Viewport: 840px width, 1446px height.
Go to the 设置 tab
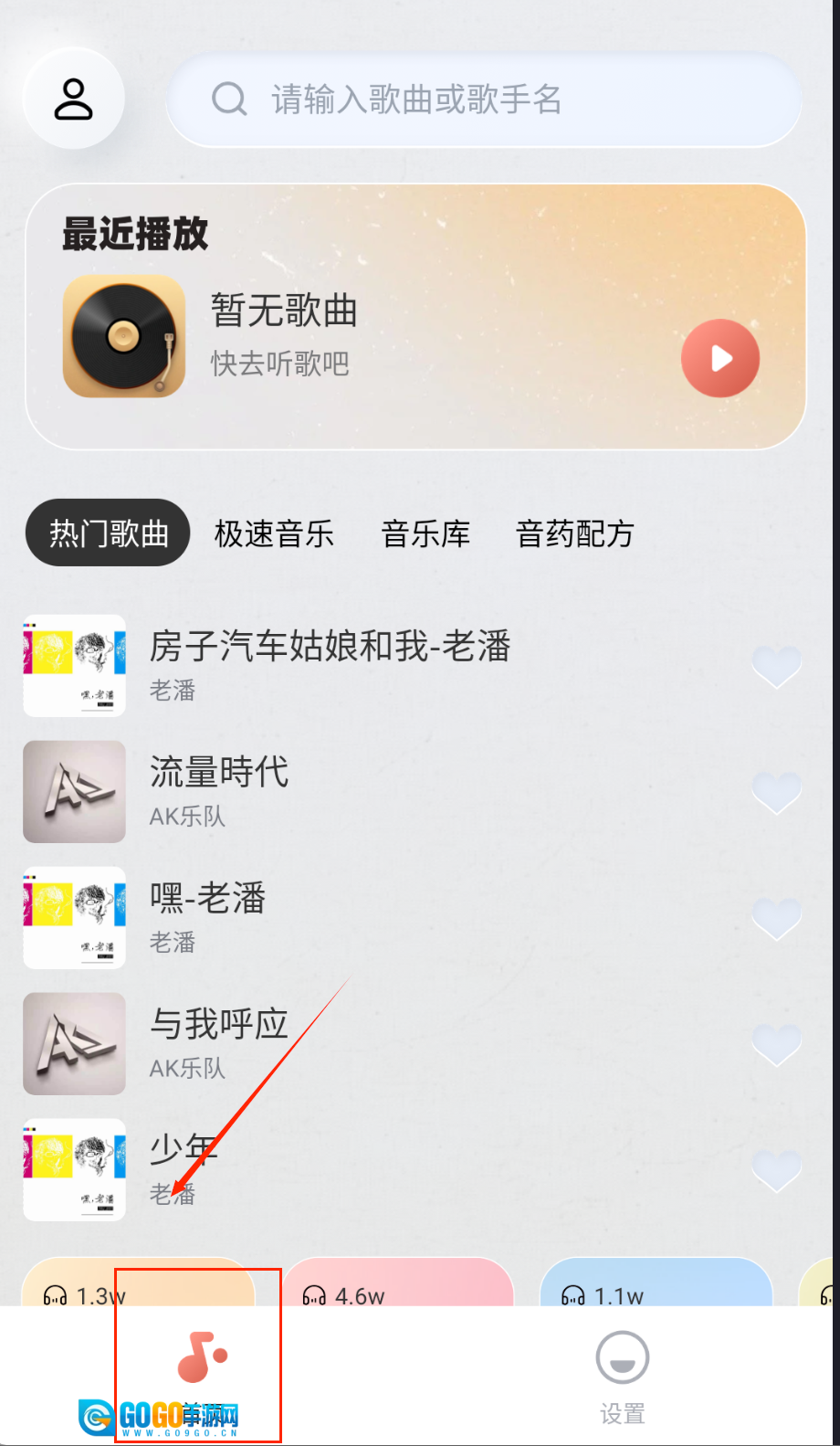622,1376
